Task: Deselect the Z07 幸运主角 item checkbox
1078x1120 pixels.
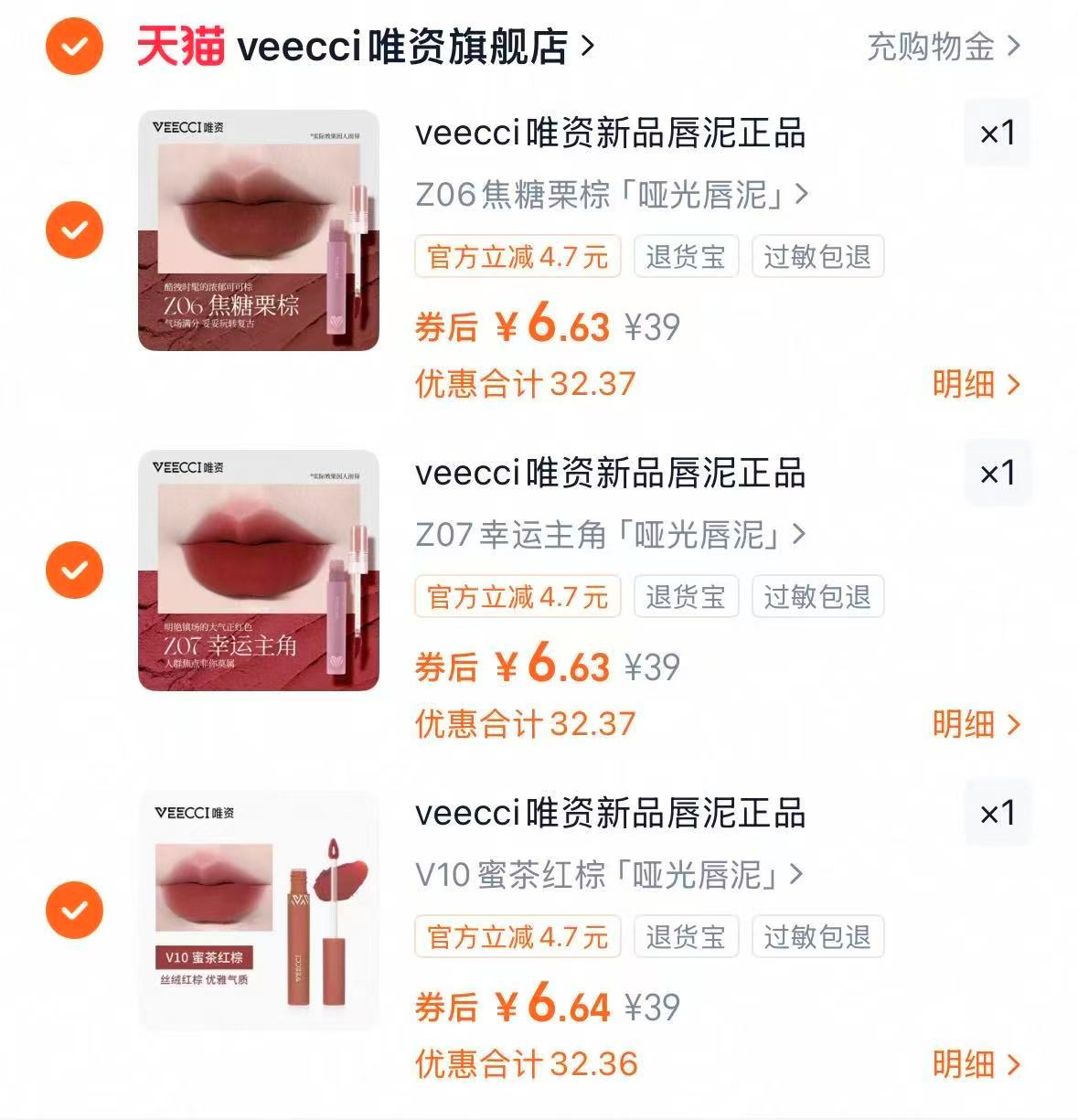Action: pos(73,569)
